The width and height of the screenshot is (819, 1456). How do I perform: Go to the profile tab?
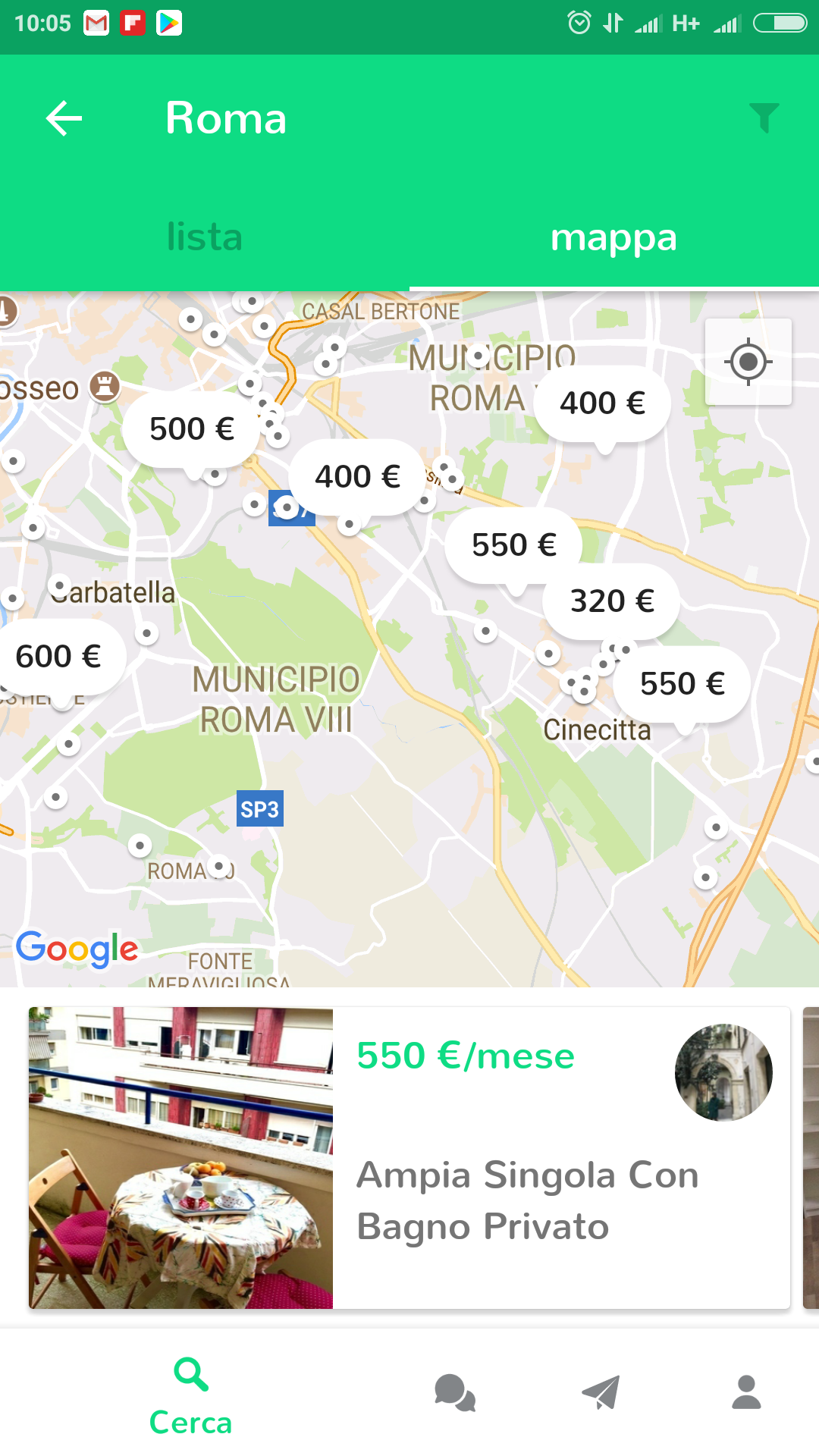coord(746,1393)
